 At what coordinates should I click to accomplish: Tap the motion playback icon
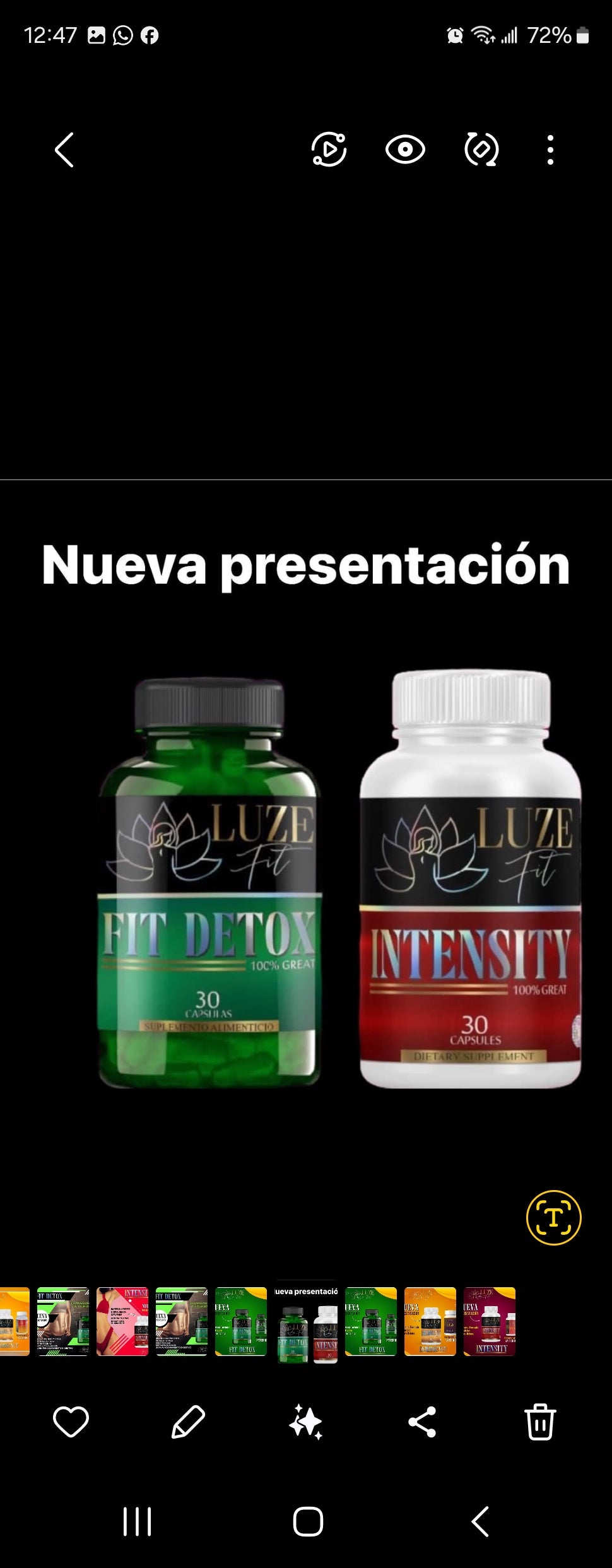[329, 150]
